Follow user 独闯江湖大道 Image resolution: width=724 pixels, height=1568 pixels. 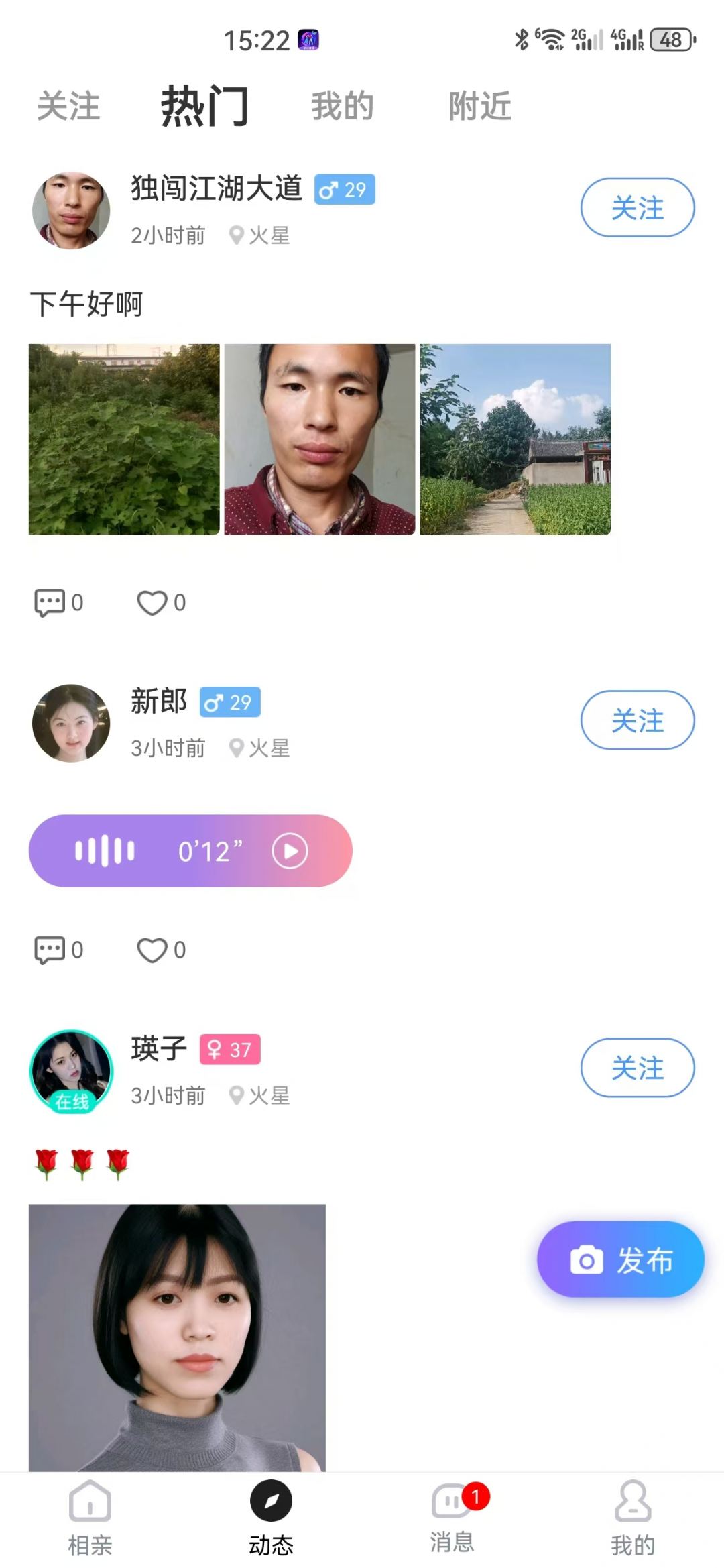pyautogui.click(x=637, y=207)
